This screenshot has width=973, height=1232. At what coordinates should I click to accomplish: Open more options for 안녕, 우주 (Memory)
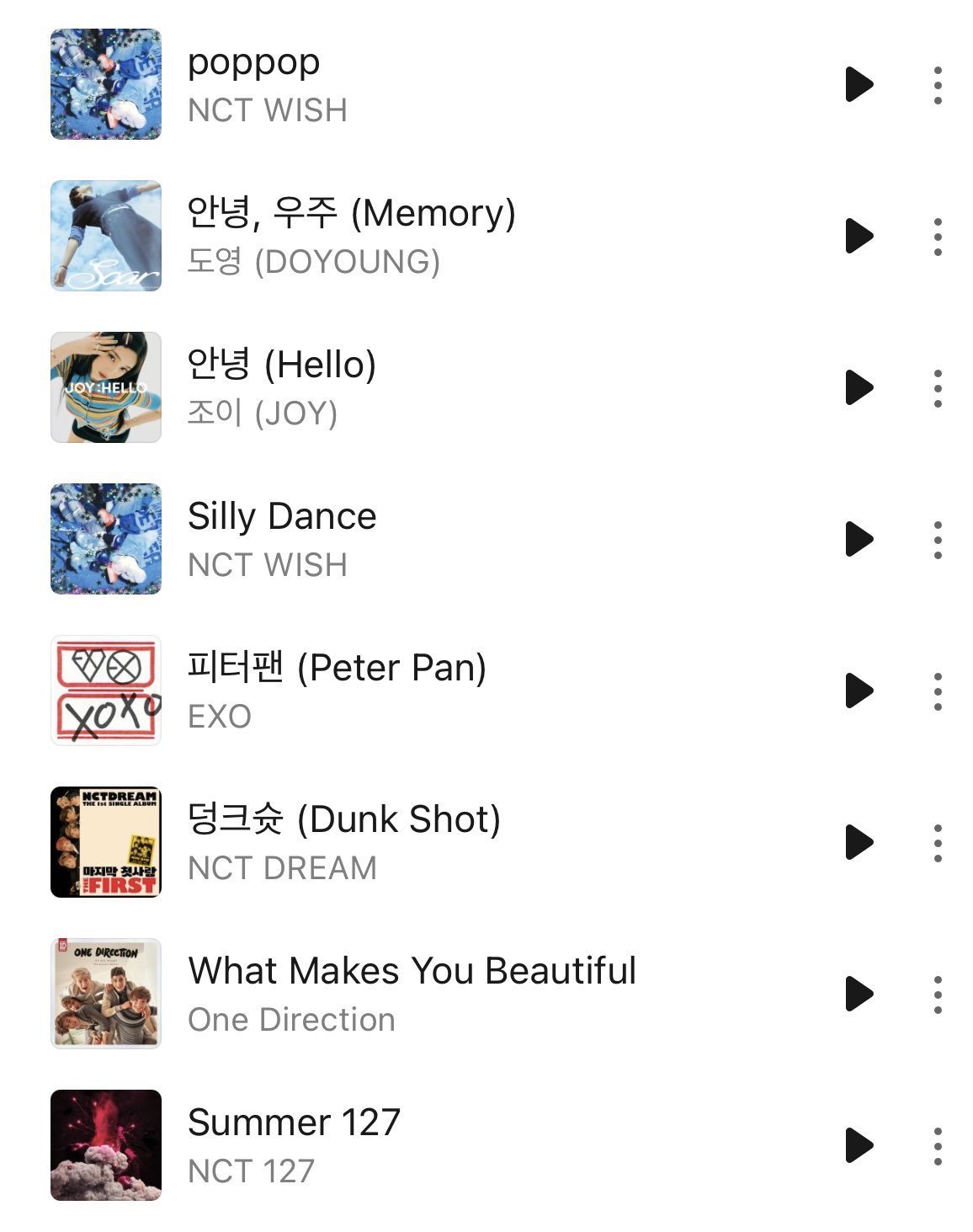tap(938, 237)
